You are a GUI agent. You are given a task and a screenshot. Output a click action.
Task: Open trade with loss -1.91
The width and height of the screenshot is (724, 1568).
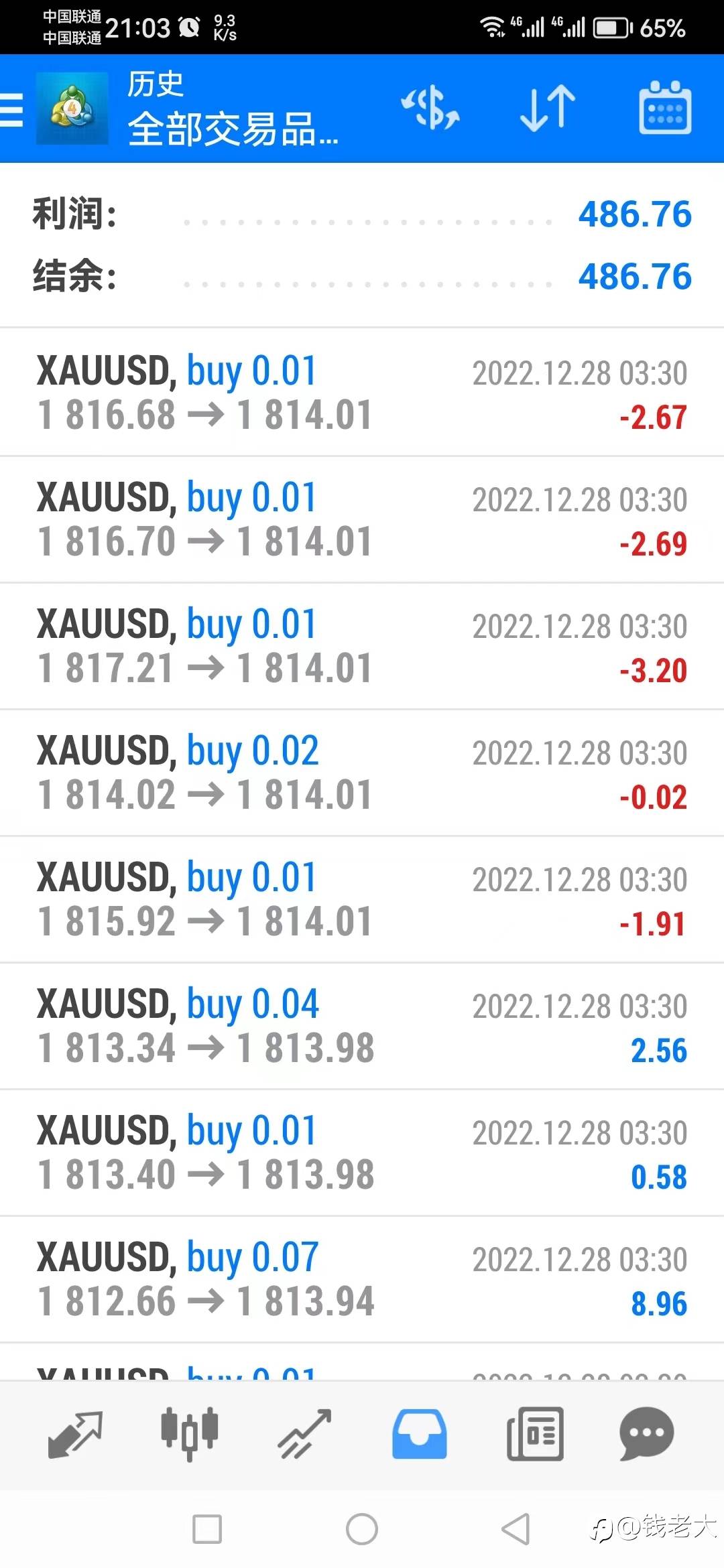(x=362, y=899)
